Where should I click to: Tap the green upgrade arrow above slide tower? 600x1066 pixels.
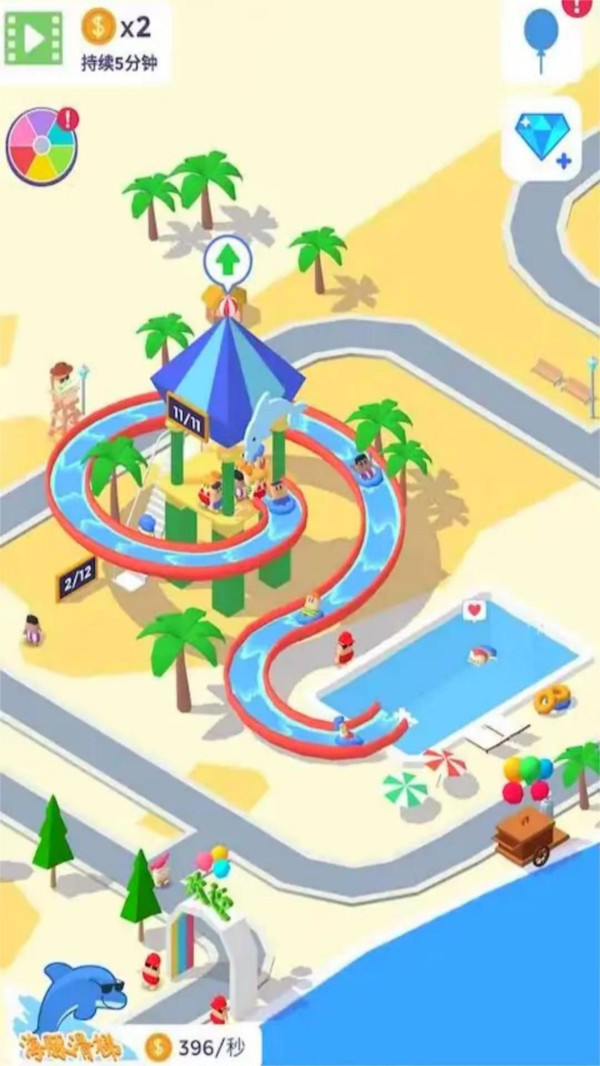227,262
